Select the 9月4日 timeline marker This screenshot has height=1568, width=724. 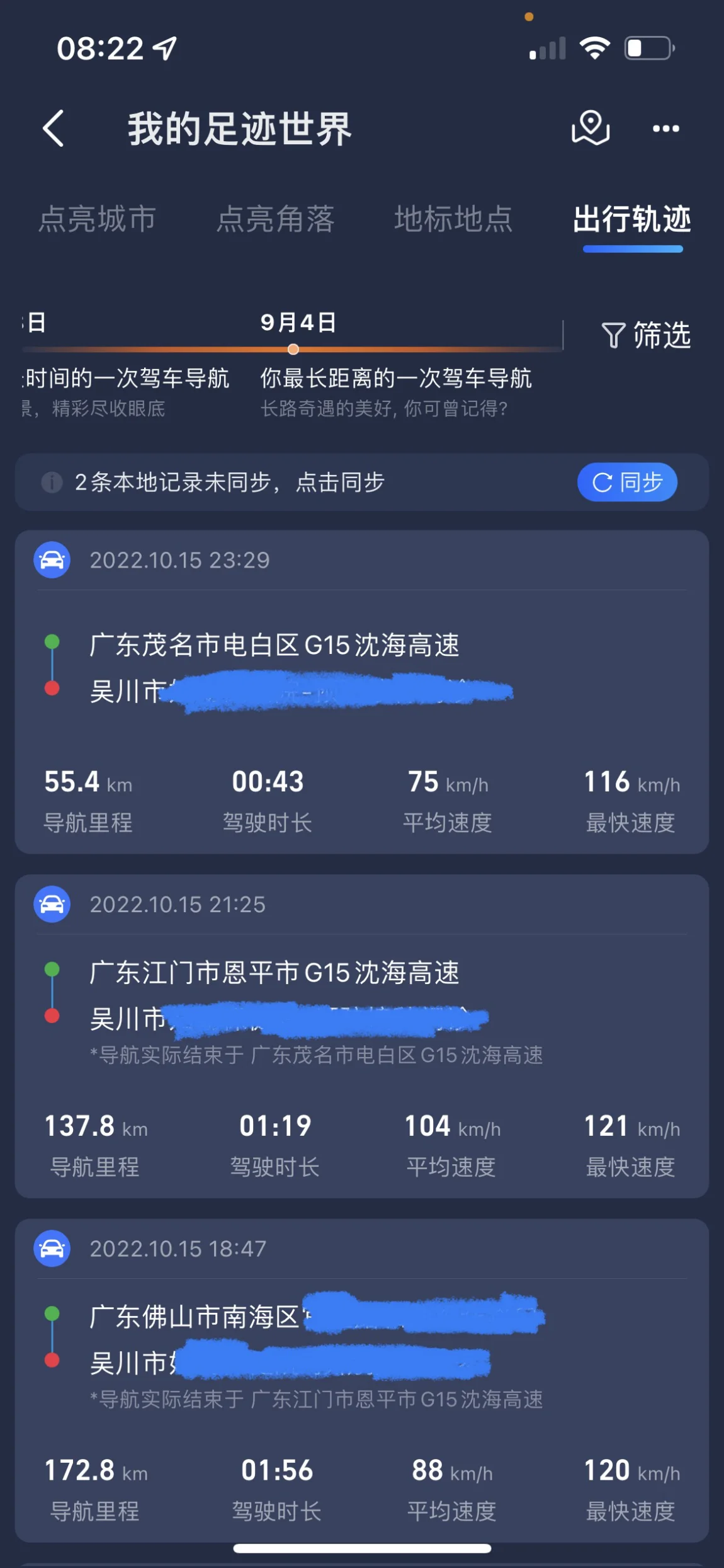click(x=293, y=349)
